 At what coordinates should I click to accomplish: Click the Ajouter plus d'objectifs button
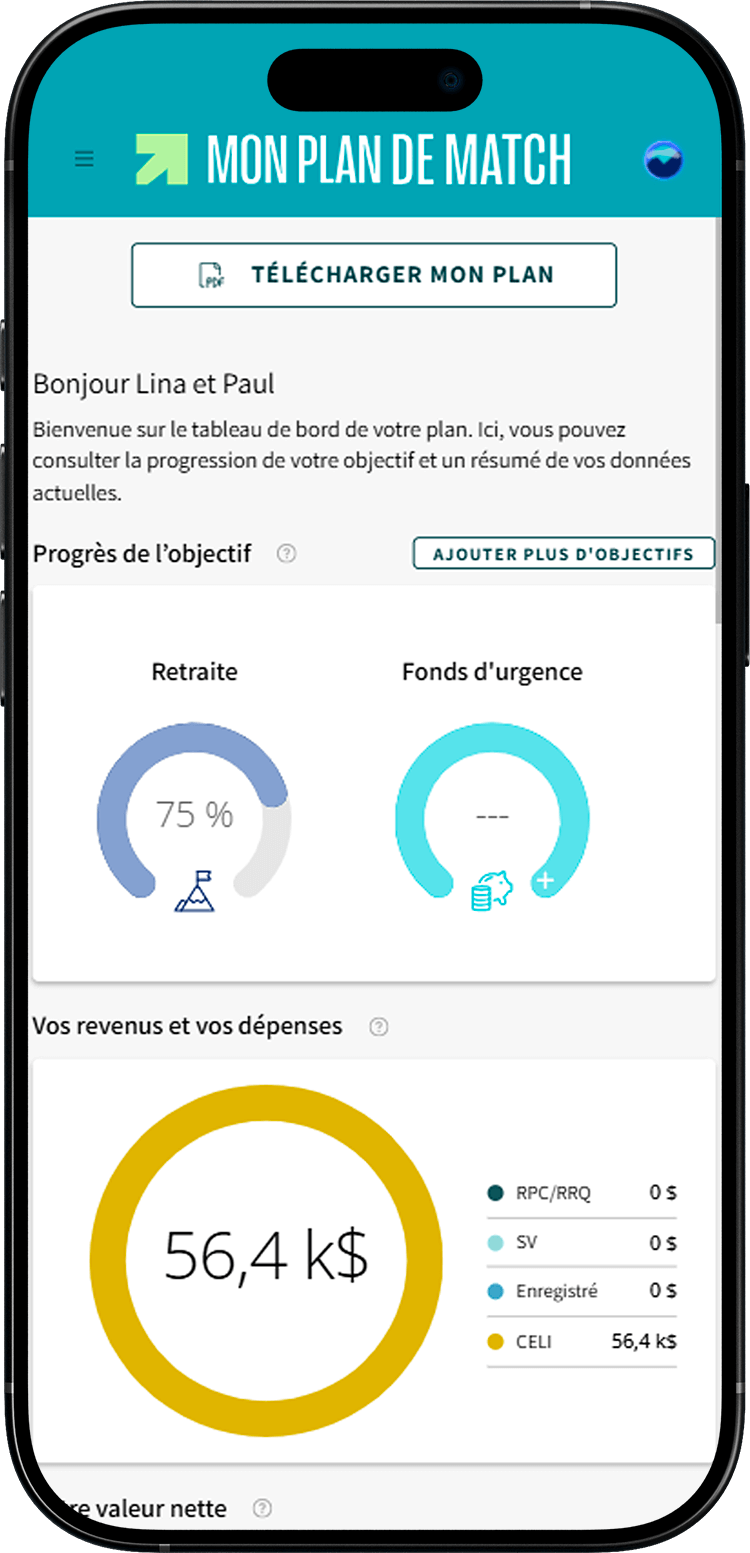tap(563, 553)
